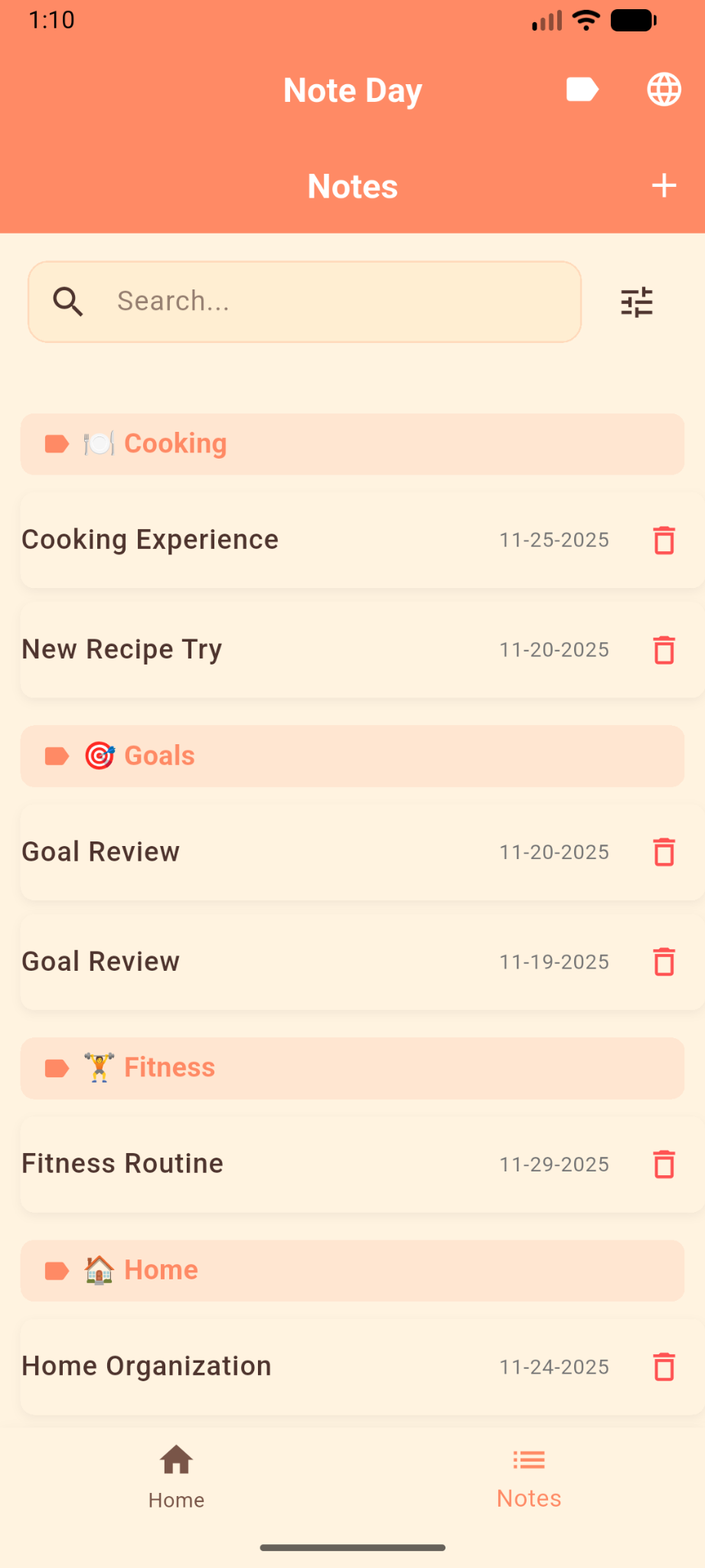Open the tags icon in the header

point(582,90)
